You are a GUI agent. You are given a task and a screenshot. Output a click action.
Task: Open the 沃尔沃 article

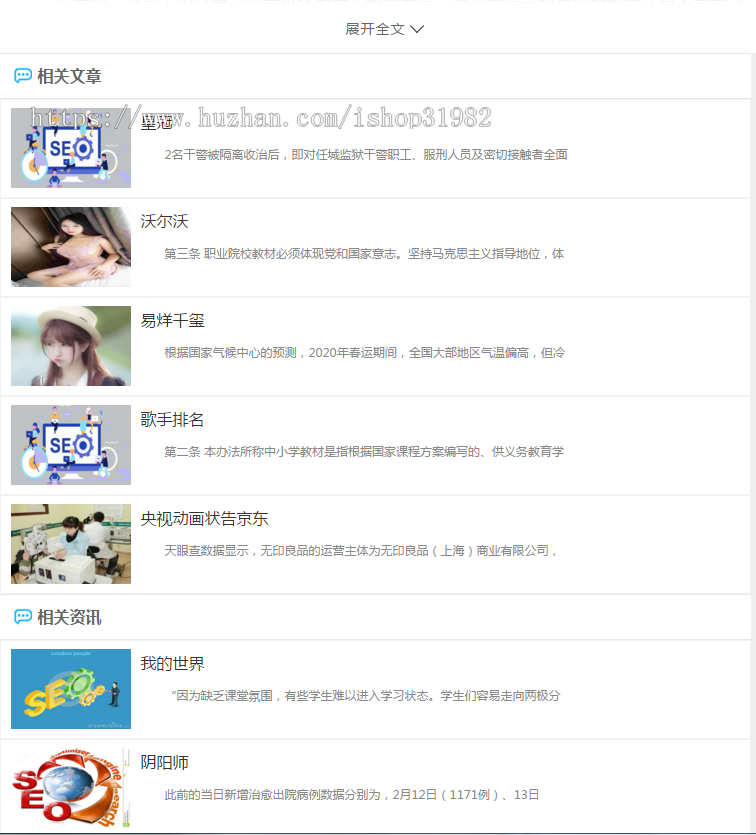pos(165,221)
